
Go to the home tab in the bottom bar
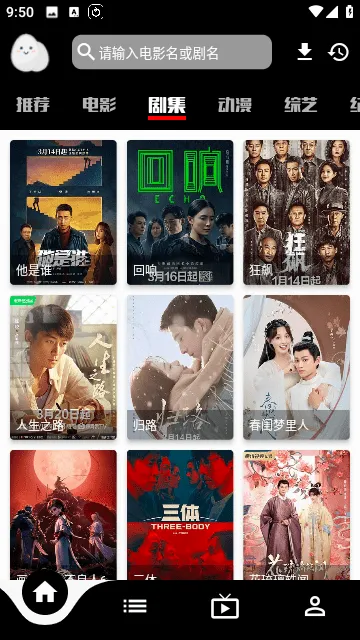[x=45, y=592]
